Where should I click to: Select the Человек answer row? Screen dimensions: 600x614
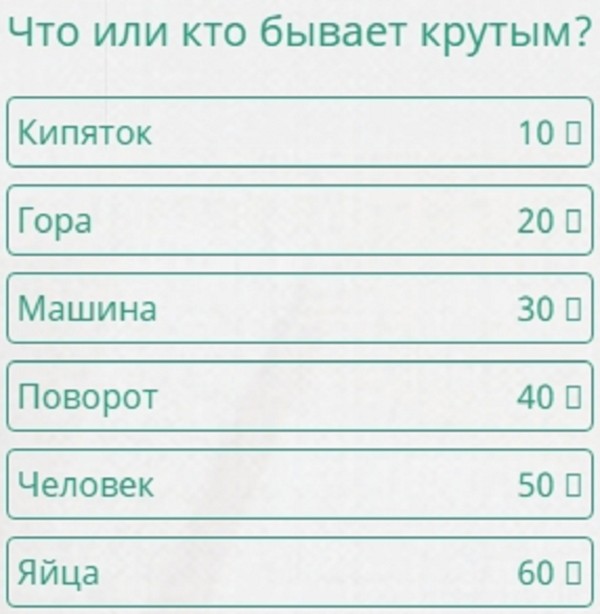coord(300,485)
